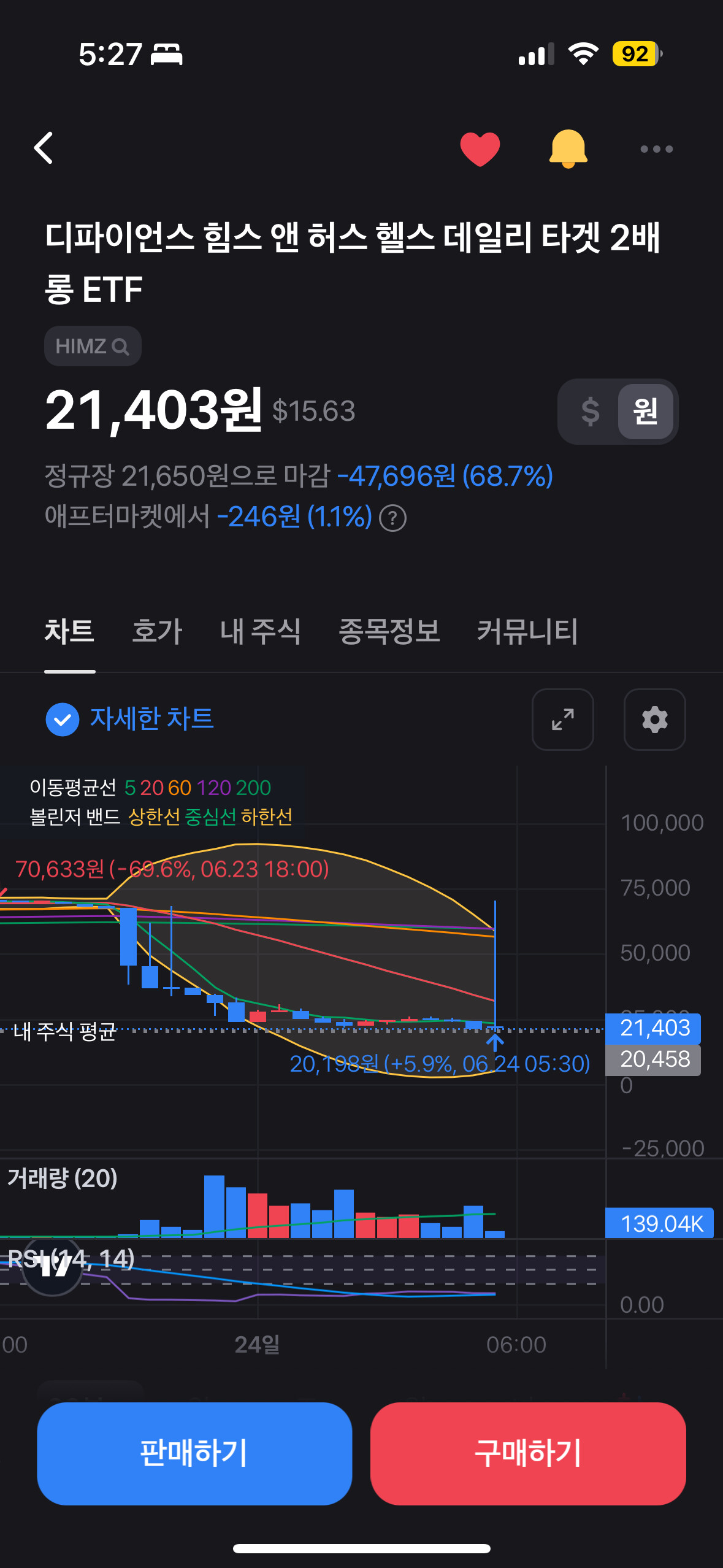The image size is (723, 1568).
Task: Tap the HIMZ ticker search chip
Action: [93, 347]
